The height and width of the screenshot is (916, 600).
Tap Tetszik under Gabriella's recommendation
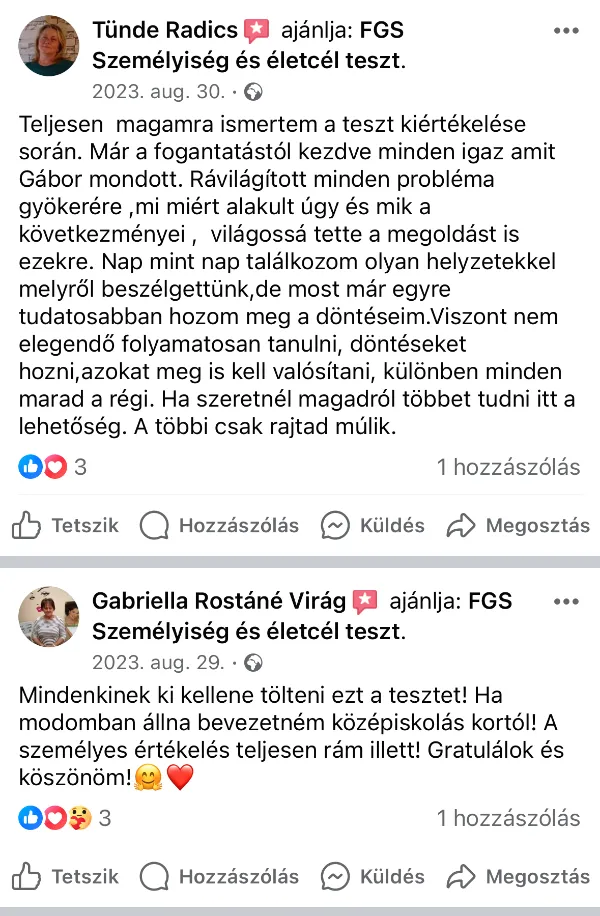pos(66,877)
